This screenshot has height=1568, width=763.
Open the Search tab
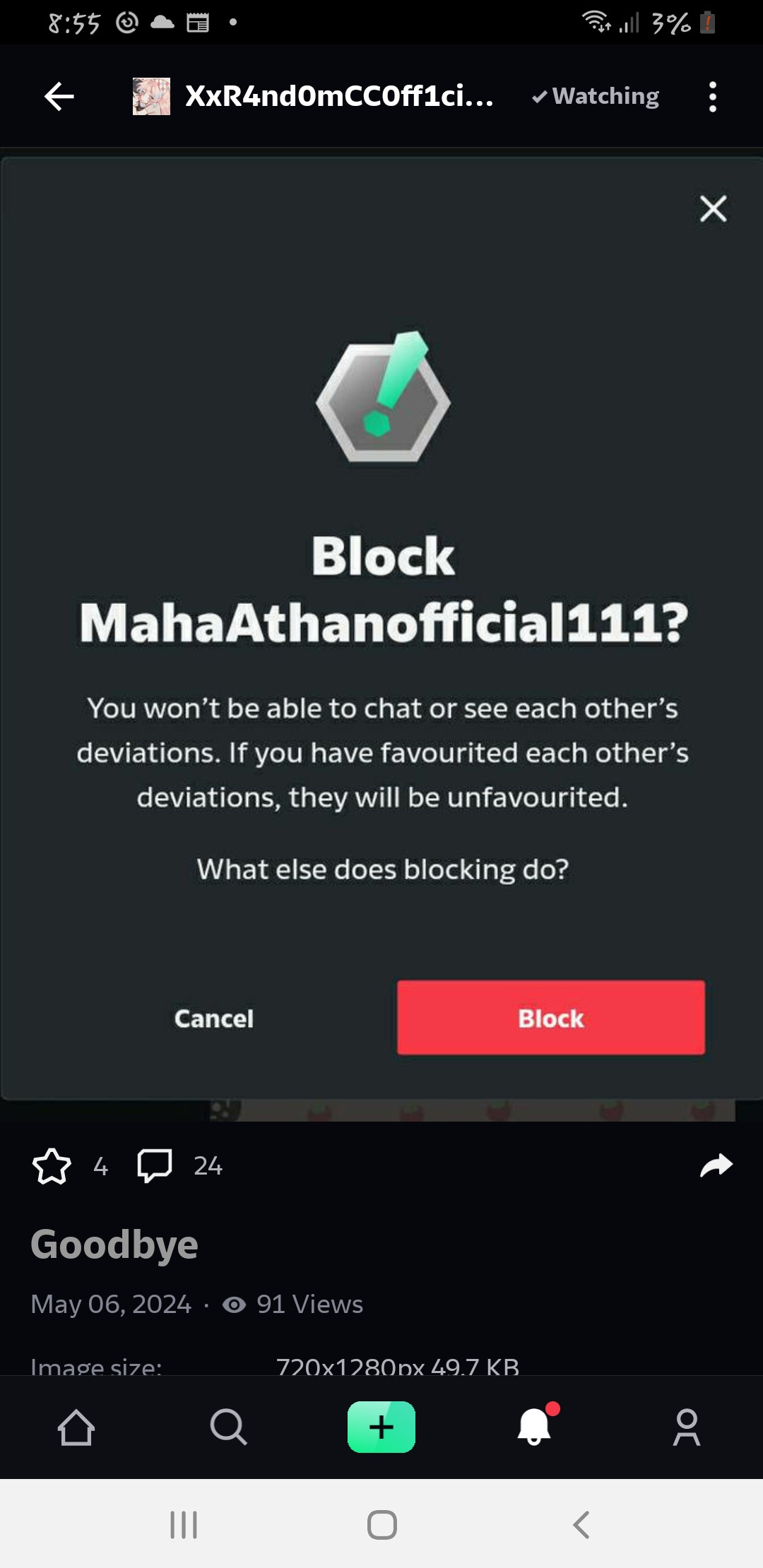(228, 1427)
